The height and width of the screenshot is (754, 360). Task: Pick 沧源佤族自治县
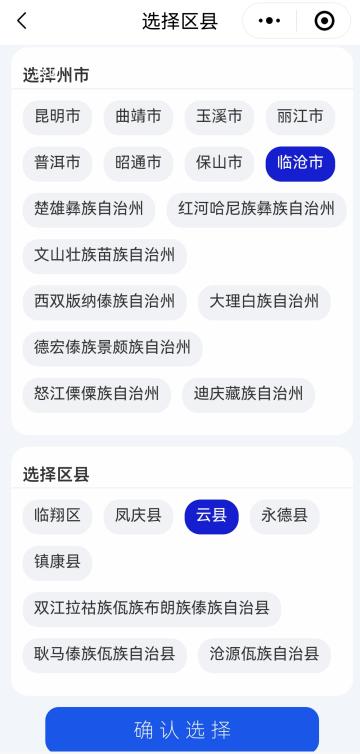click(264, 655)
